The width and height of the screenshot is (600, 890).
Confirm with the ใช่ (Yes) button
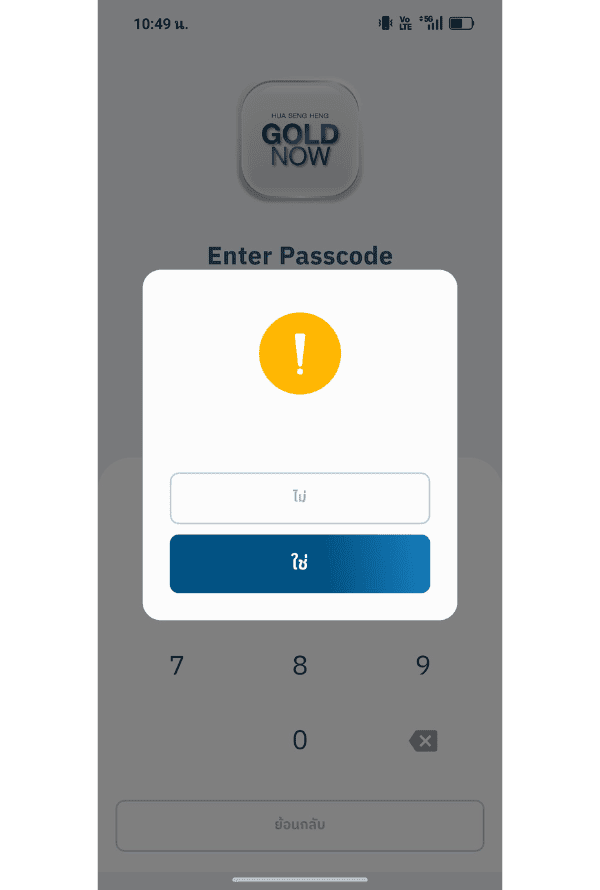300,564
